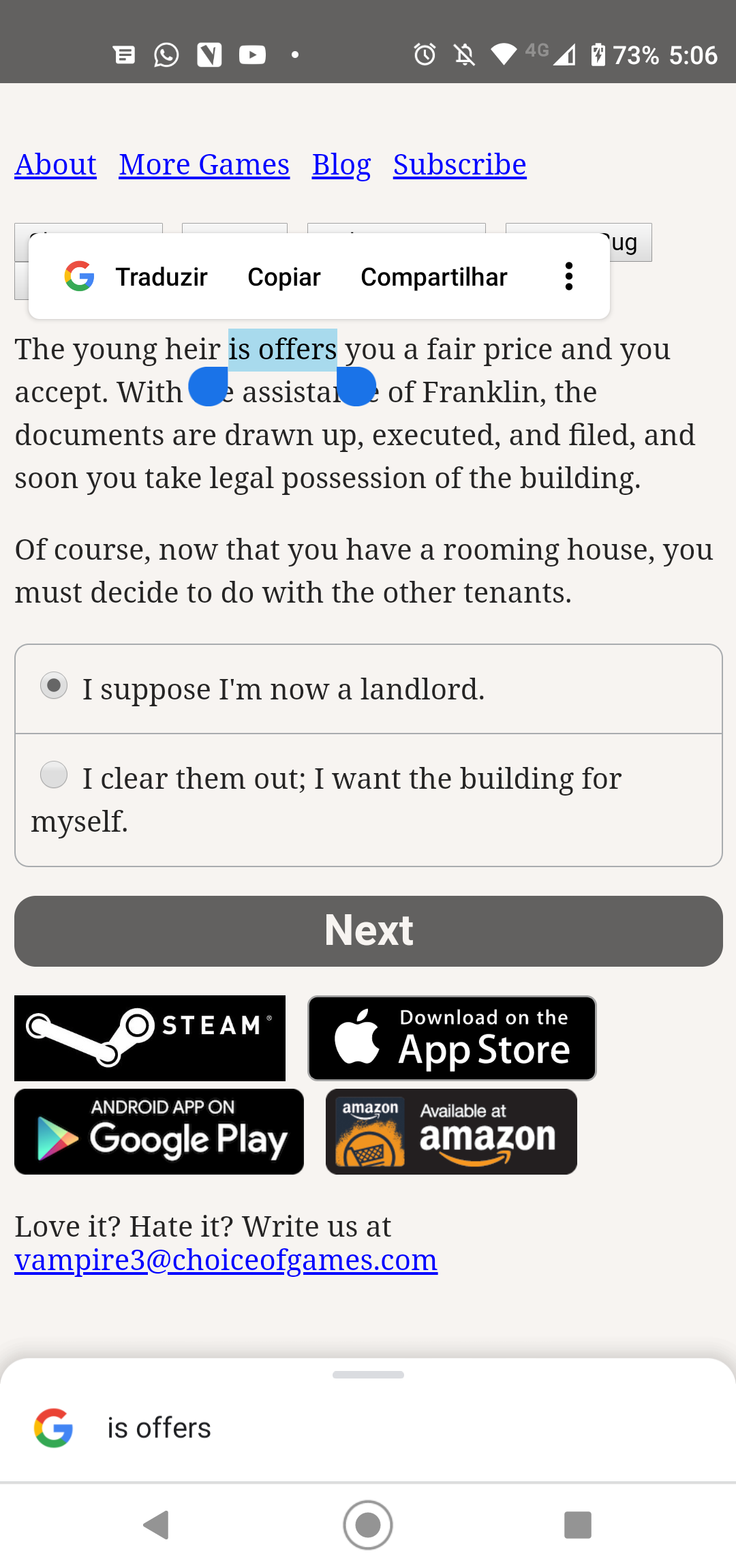Open the Download on the App Store badge
The image size is (736, 1568).
[452, 1038]
